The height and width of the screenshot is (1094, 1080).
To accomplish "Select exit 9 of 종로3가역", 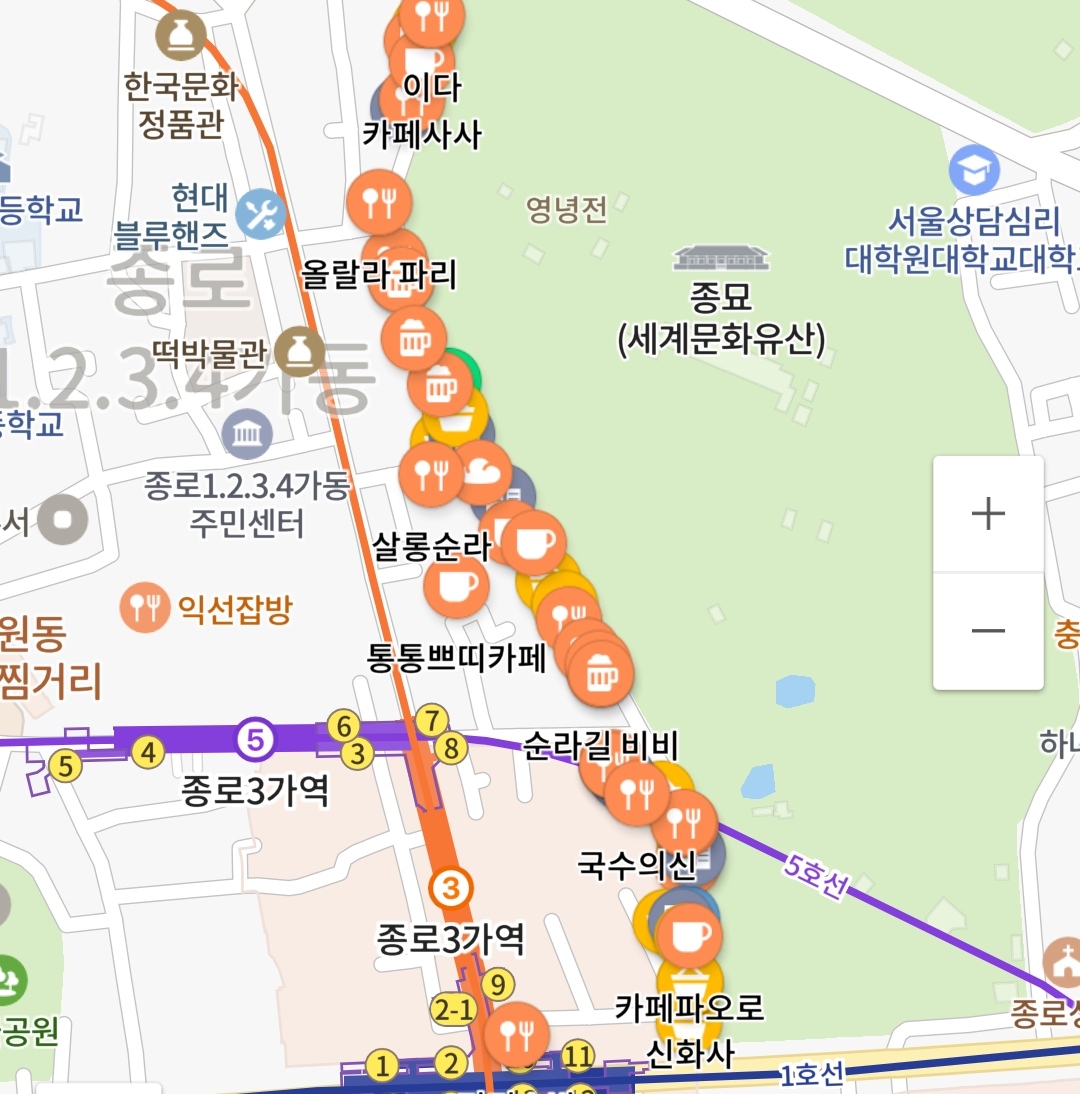I will [x=499, y=983].
